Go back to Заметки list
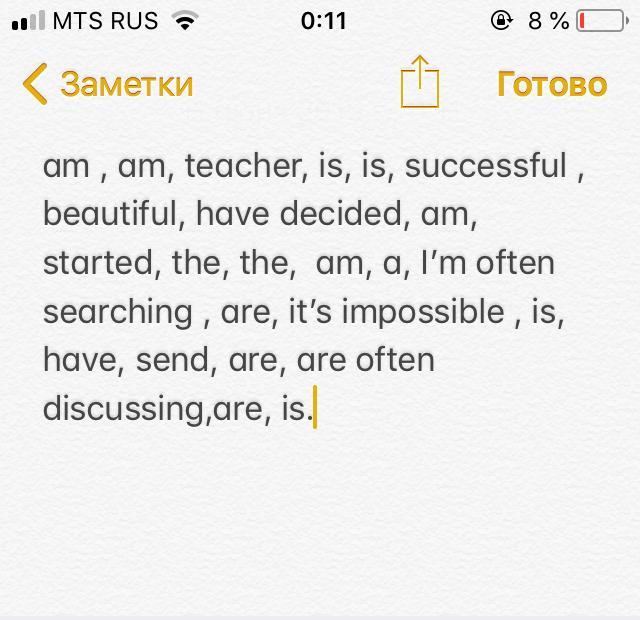Screen dimensions: 640x620 coord(108,84)
